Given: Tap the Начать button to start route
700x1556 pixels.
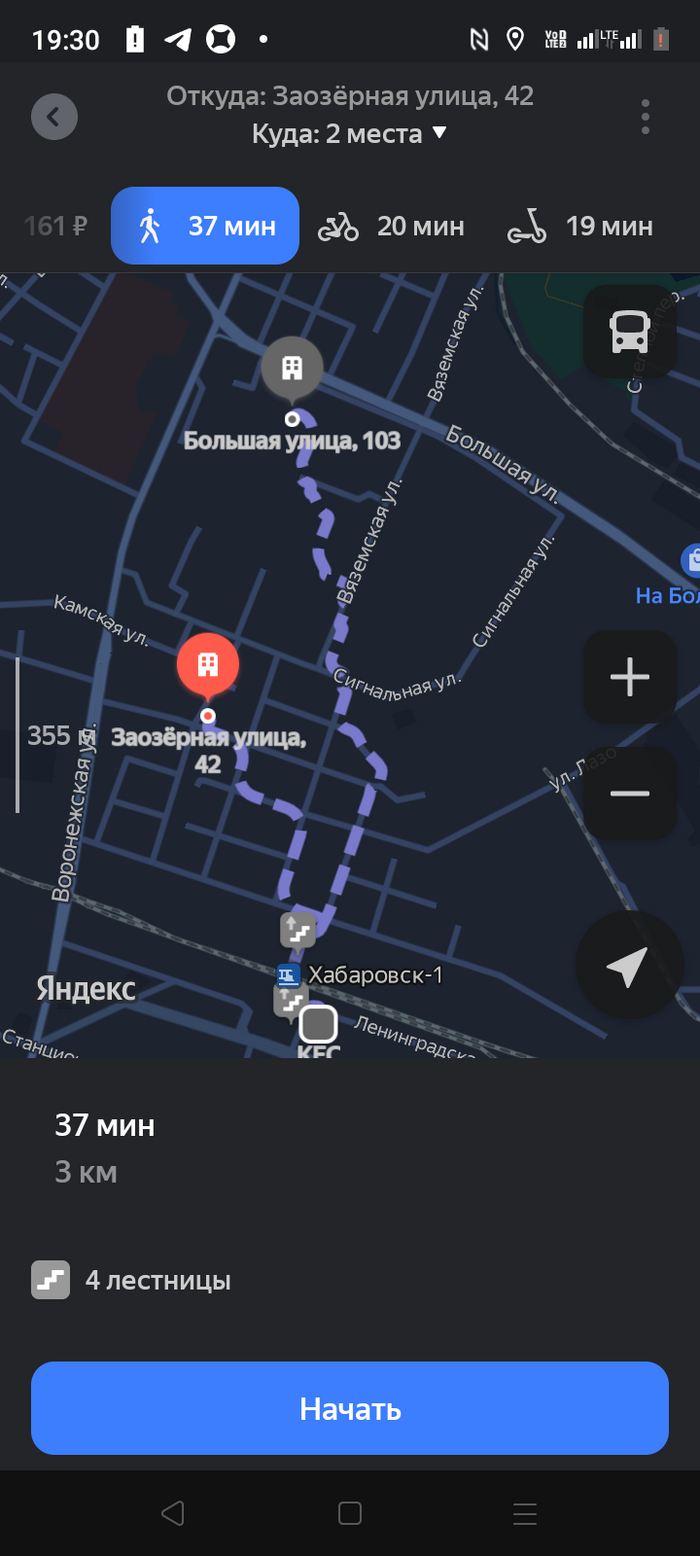Looking at the screenshot, I should (349, 1409).
